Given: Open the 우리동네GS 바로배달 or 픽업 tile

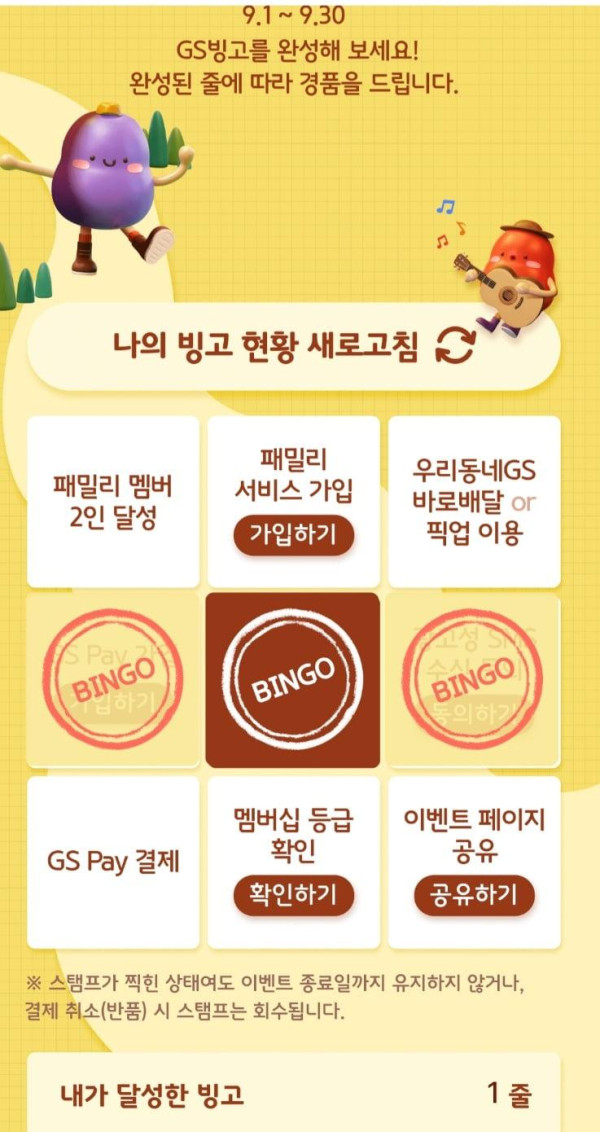Looking at the screenshot, I should [x=474, y=502].
